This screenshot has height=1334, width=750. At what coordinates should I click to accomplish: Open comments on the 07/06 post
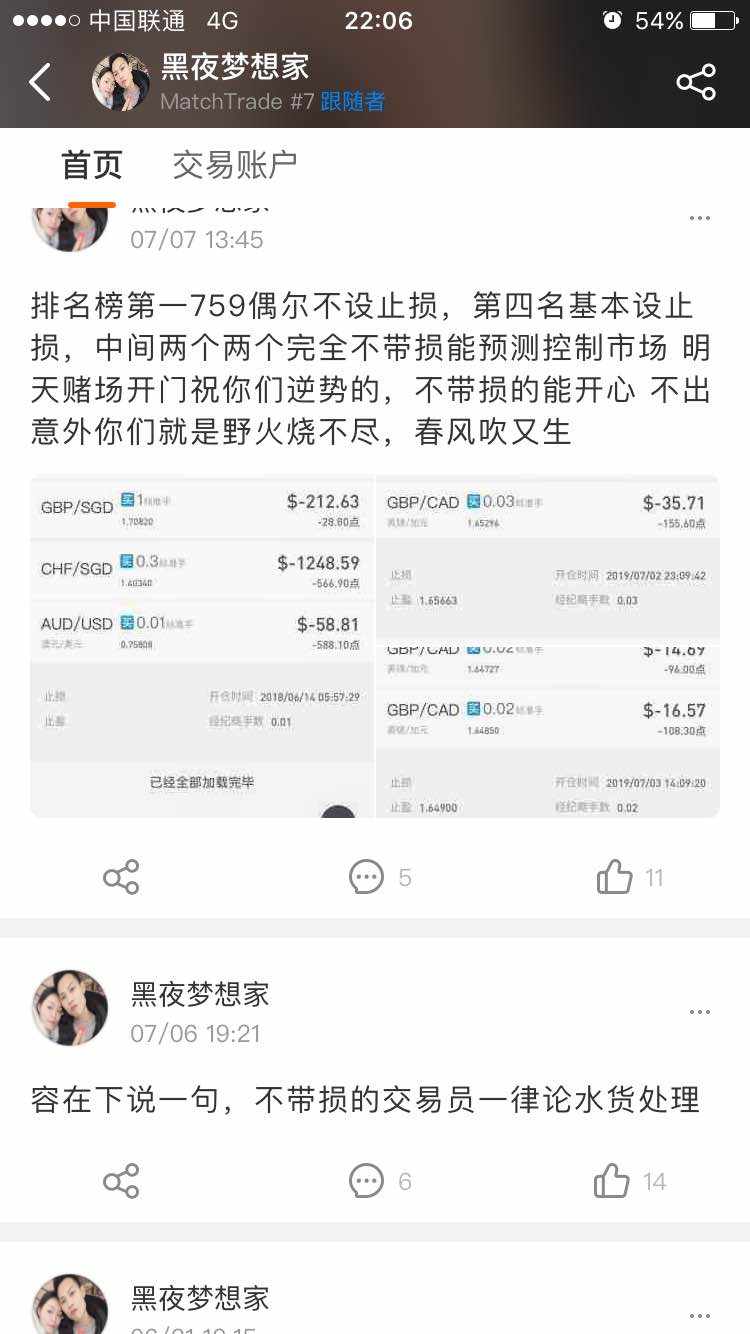(x=379, y=1182)
